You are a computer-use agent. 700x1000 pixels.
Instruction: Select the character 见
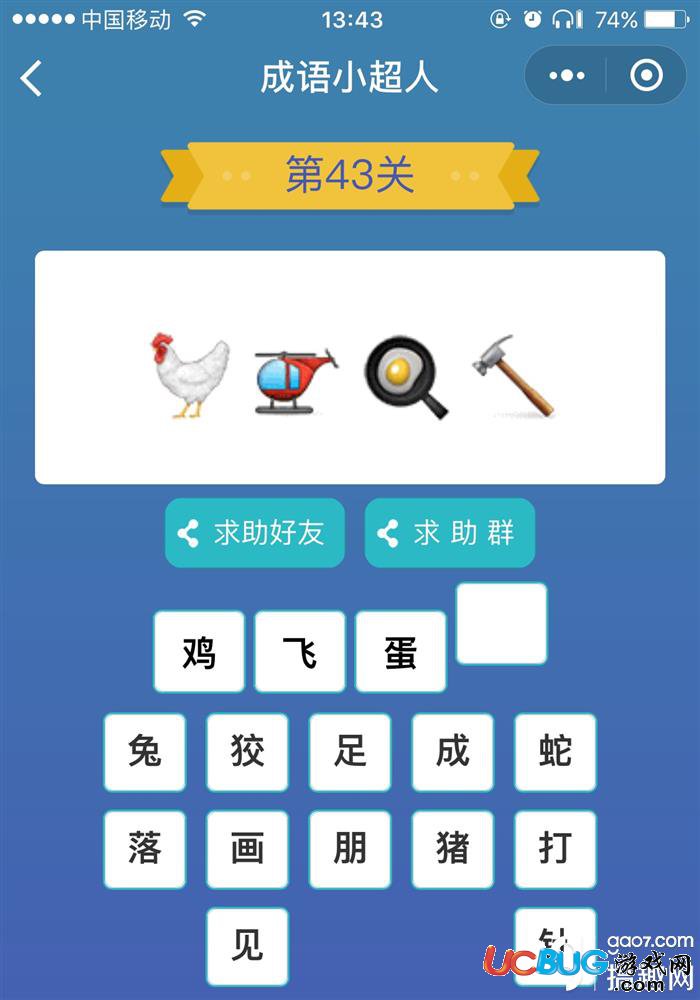(x=247, y=945)
